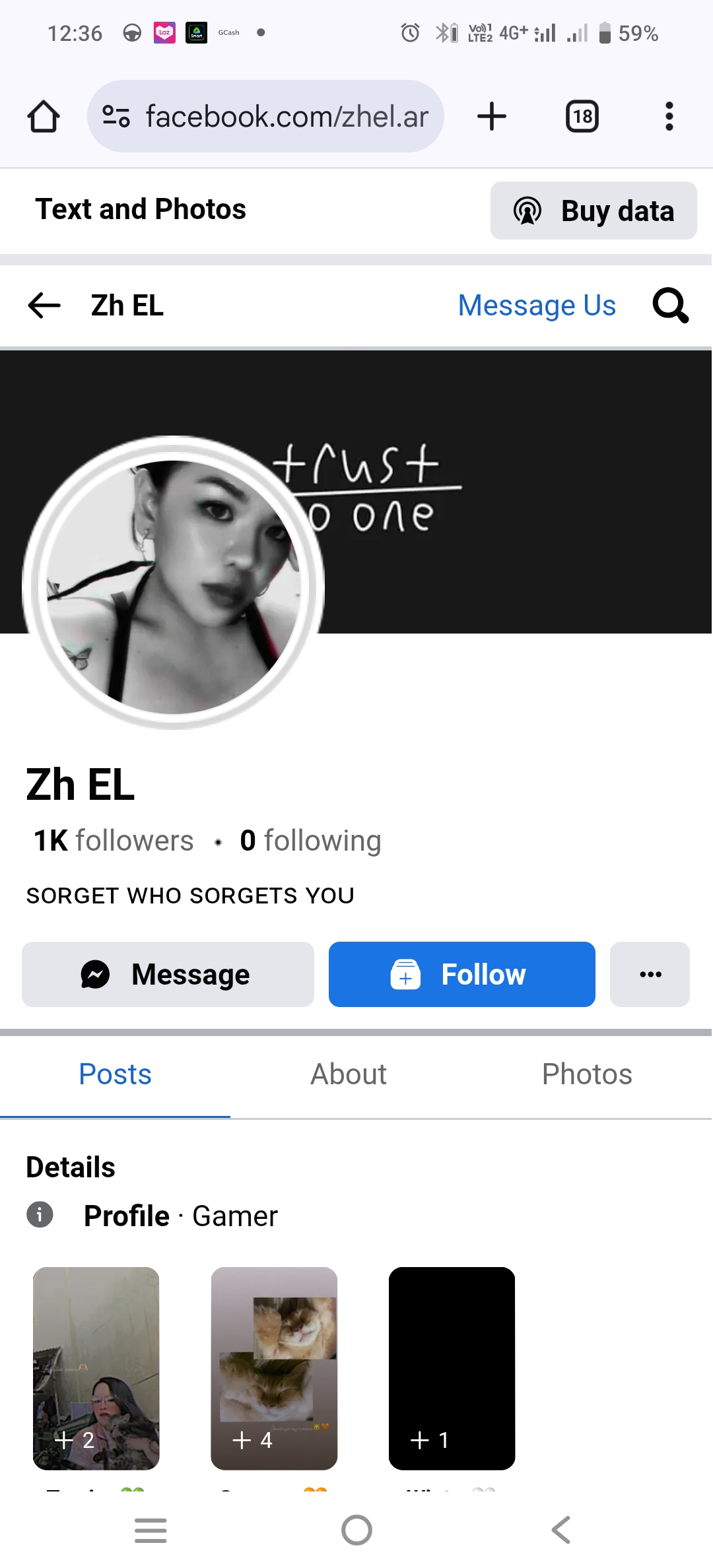Go back using the arrow beside Zh EL
Viewport: 713px width, 1568px height.
click(x=44, y=306)
